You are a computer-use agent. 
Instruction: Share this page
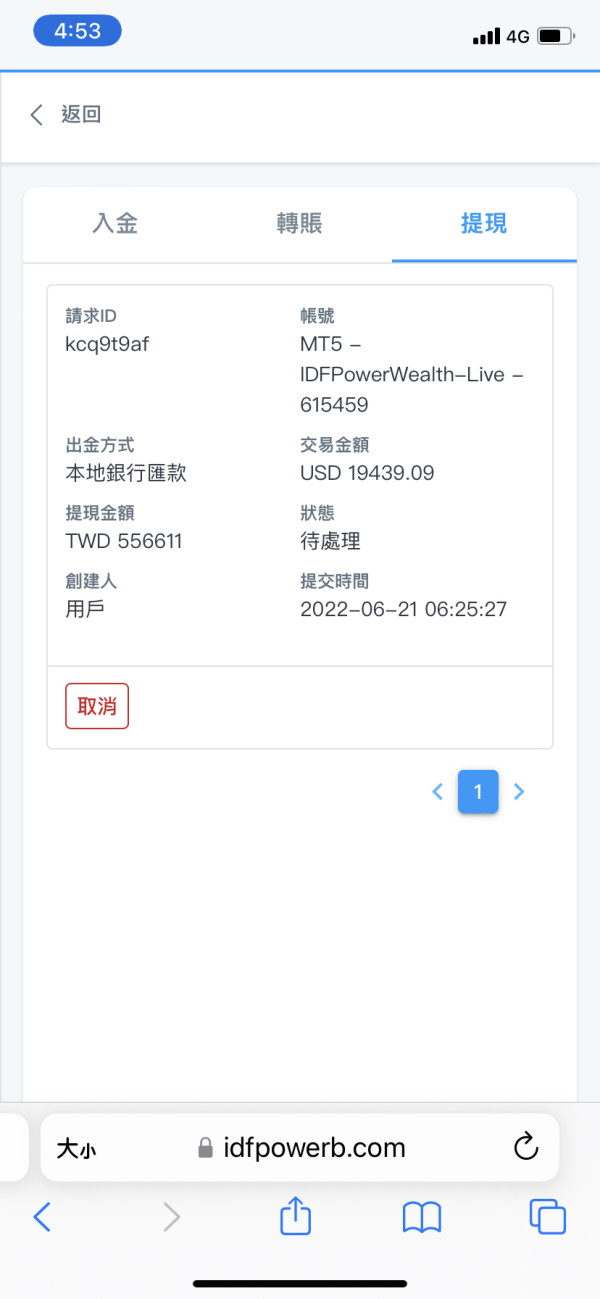tap(295, 1215)
